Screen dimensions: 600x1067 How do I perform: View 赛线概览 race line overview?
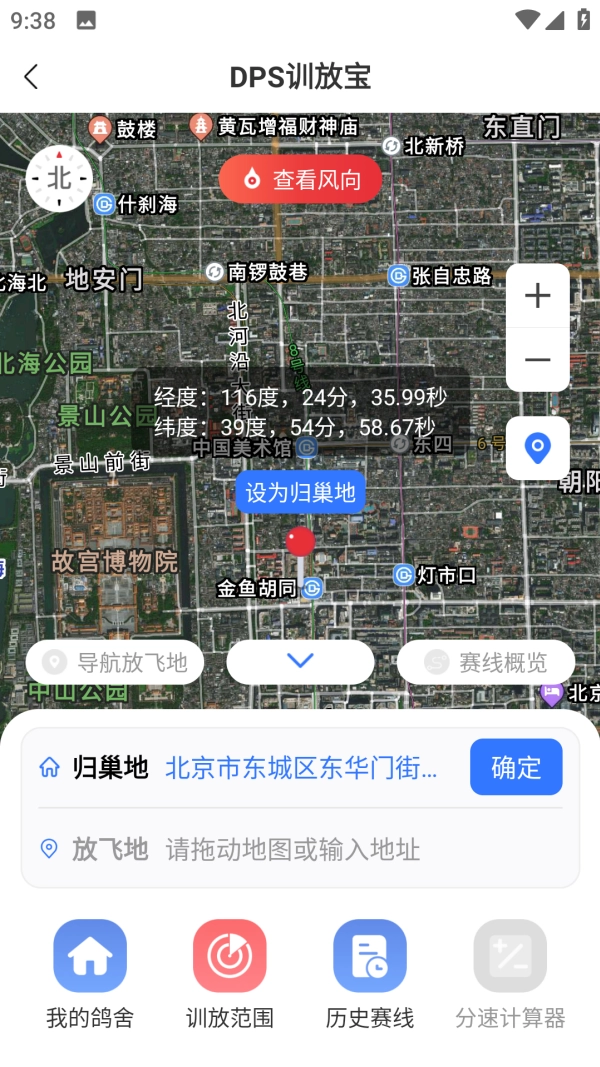coord(486,662)
